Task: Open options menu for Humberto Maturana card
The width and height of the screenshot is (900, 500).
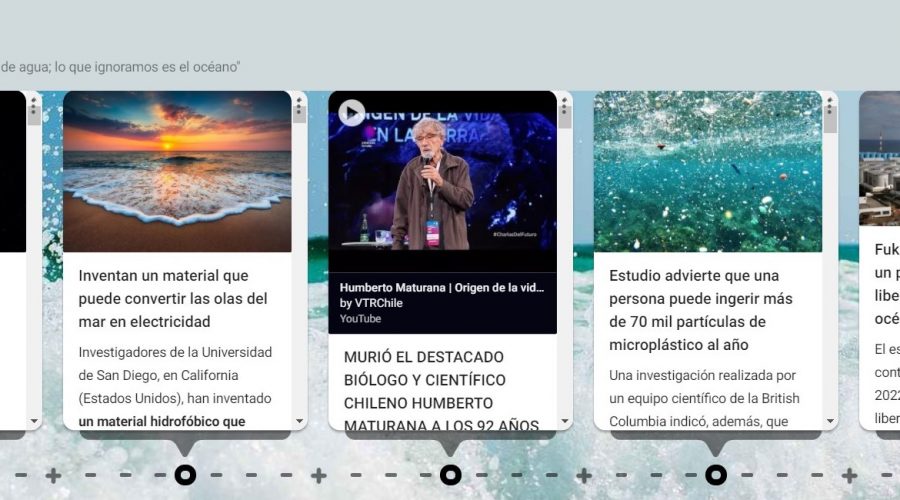Action: click(x=564, y=103)
